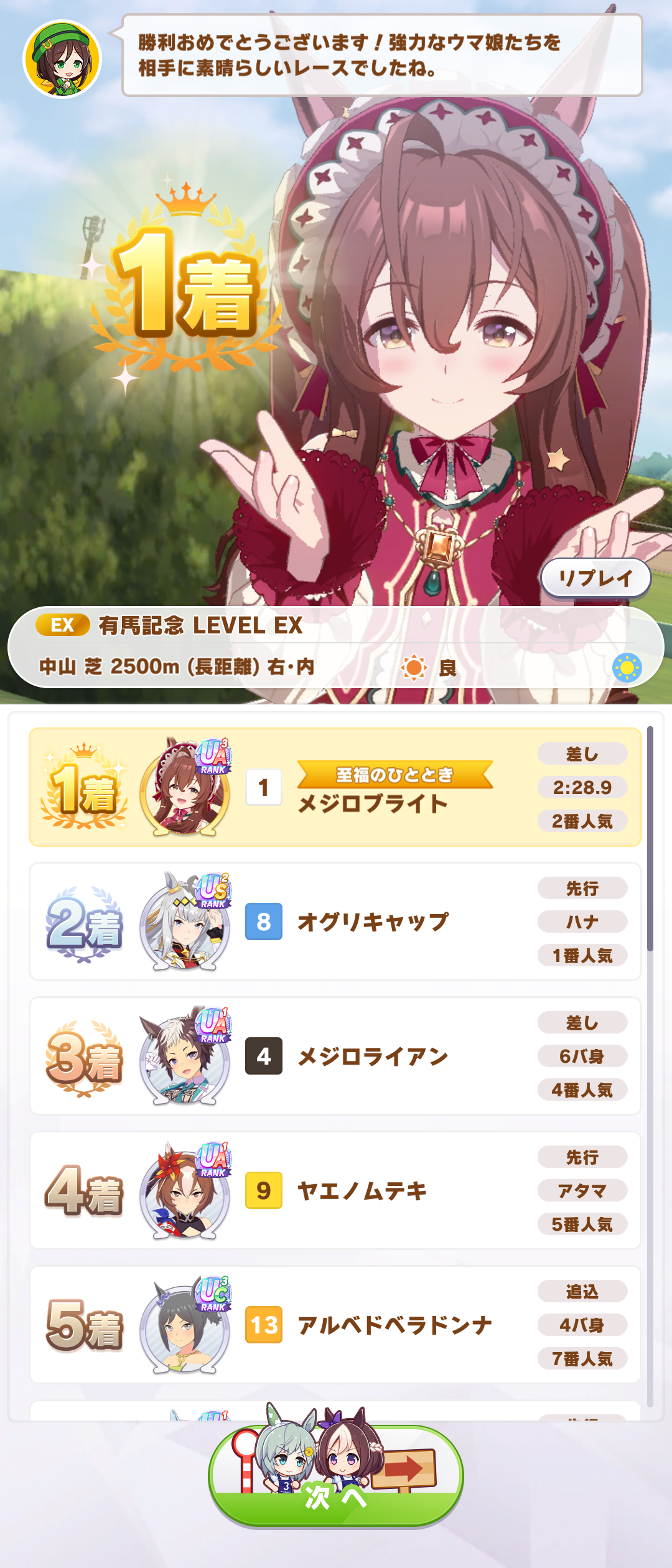The width and height of the screenshot is (672, 1568).
Task: Open the 1st place メジロブライト result row
Action: click(335, 787)
